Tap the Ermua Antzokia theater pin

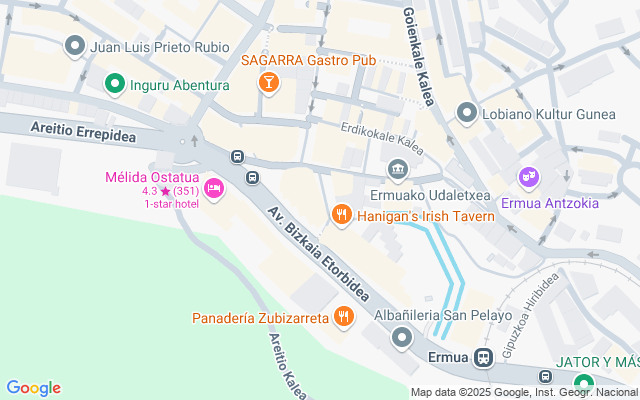(529, 178)
